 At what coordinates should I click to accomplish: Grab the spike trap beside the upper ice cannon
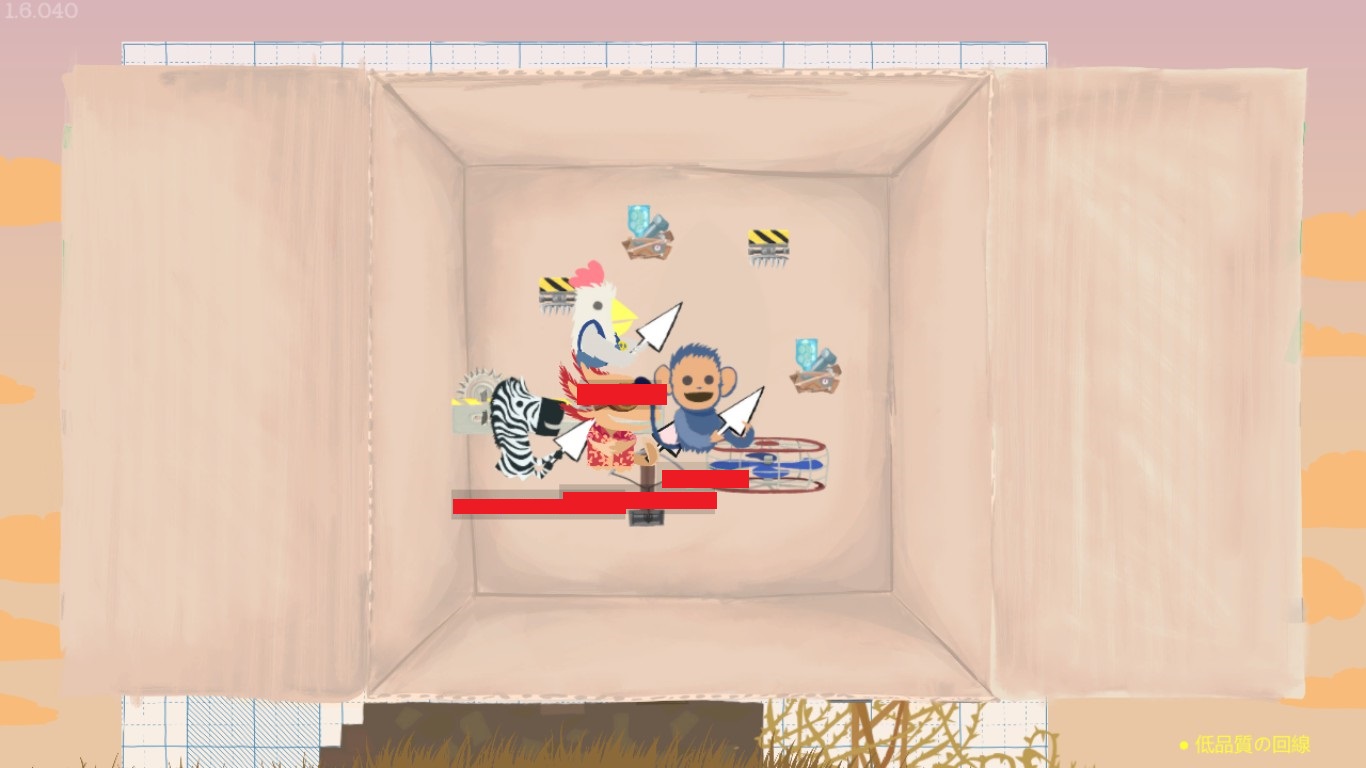click(x=768, y=245)
